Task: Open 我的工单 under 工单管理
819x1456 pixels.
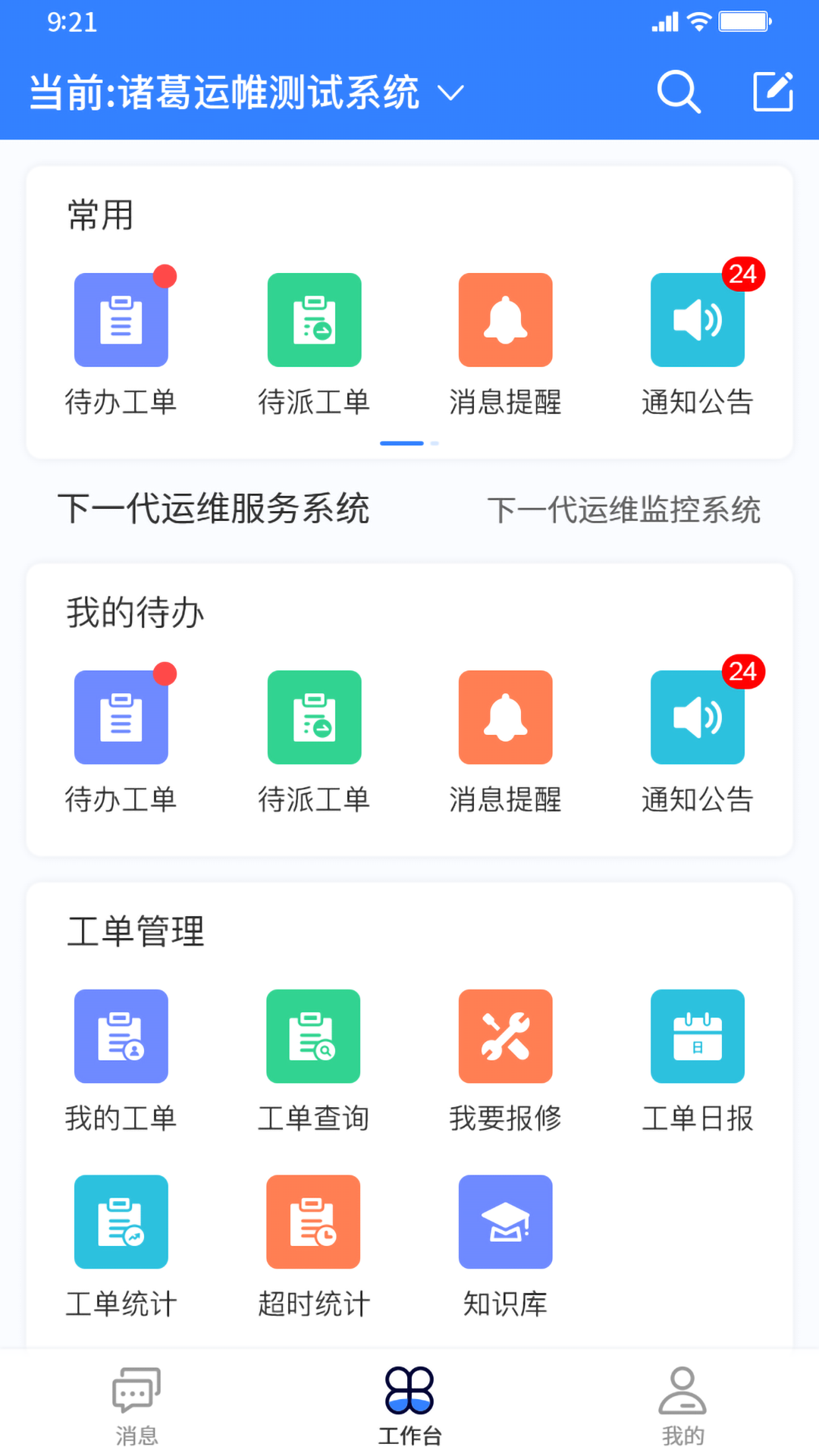Action: pos(121,1036)
